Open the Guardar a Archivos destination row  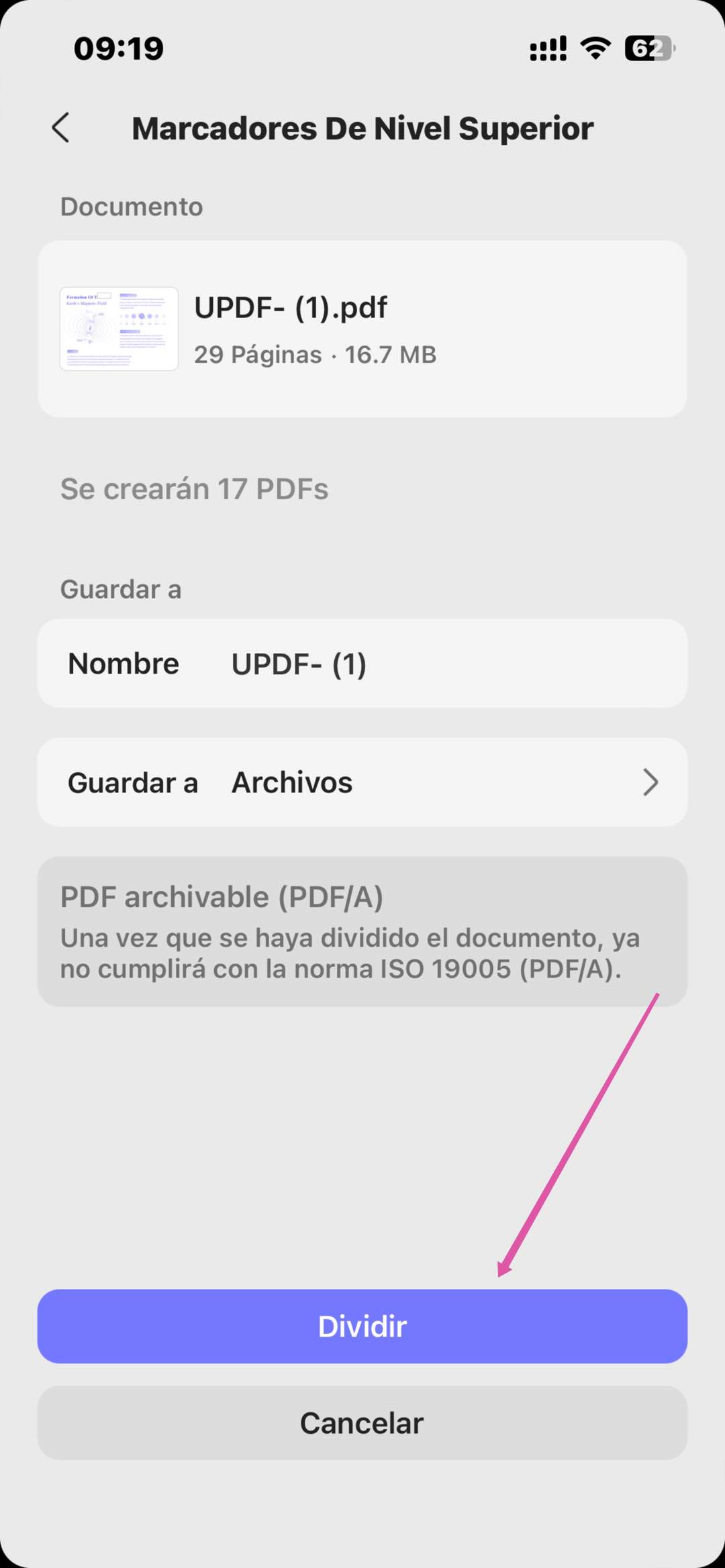coord(362,782)
